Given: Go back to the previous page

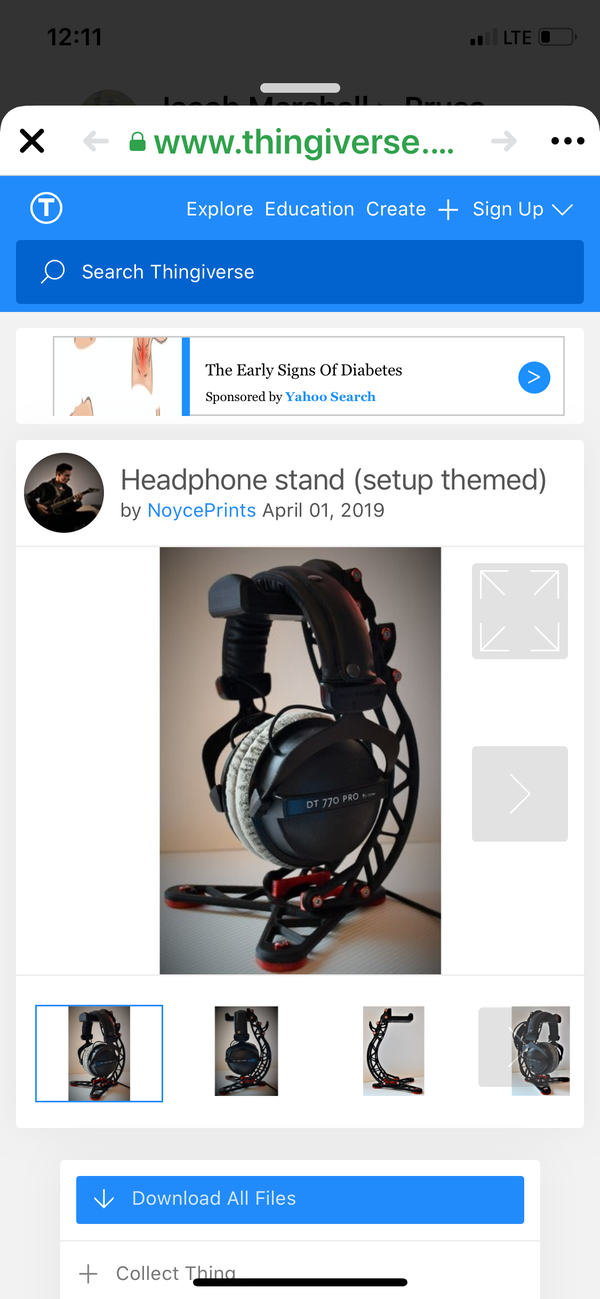Looking at the screenshot, I should (x=96, y=141).
